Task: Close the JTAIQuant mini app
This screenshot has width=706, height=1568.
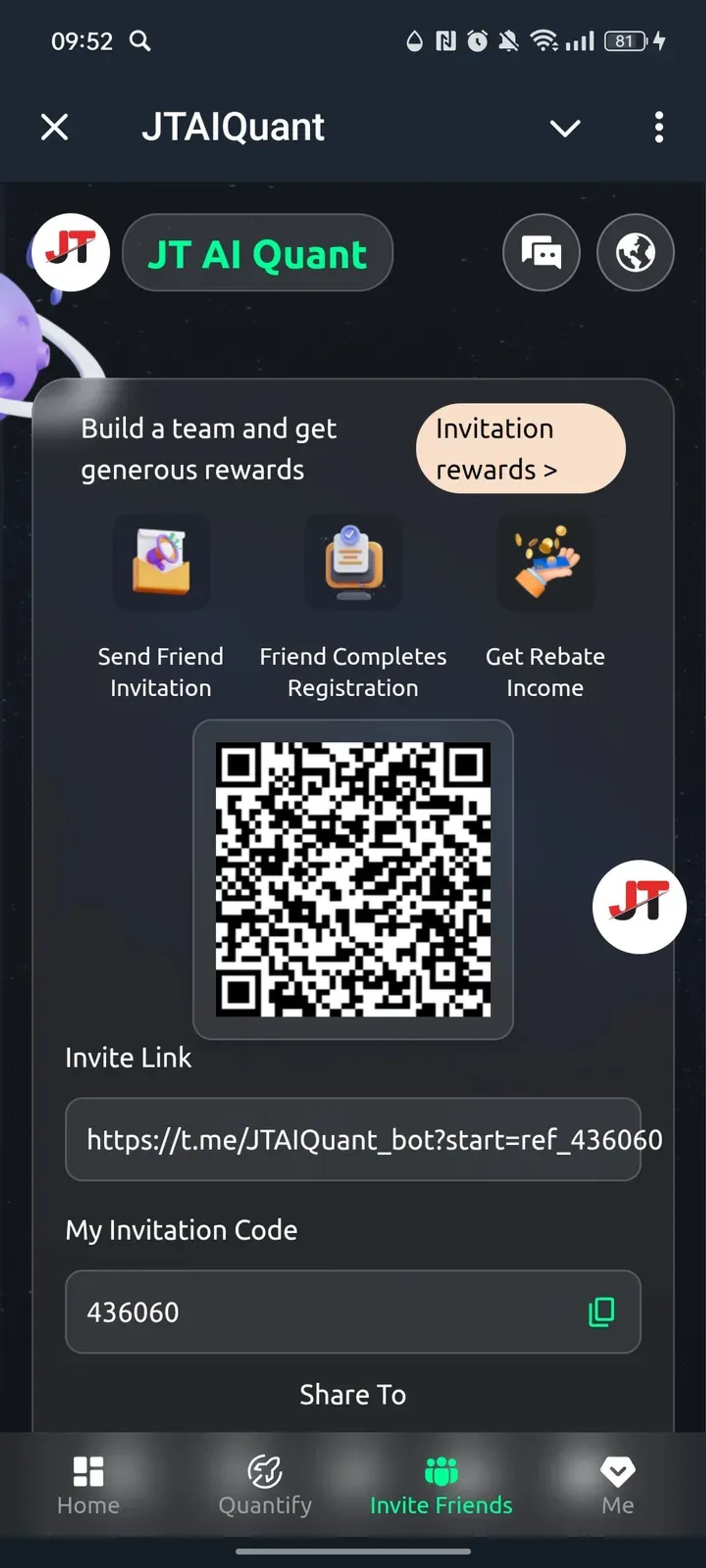Action: pyautogui.click(x=54, y=127)
